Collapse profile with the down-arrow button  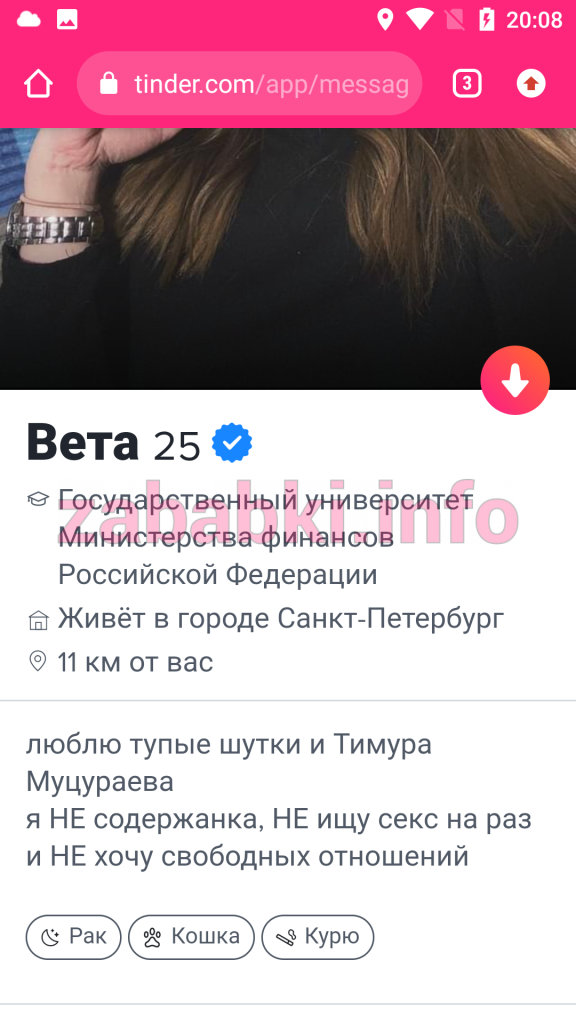click(x=515, y=380)
